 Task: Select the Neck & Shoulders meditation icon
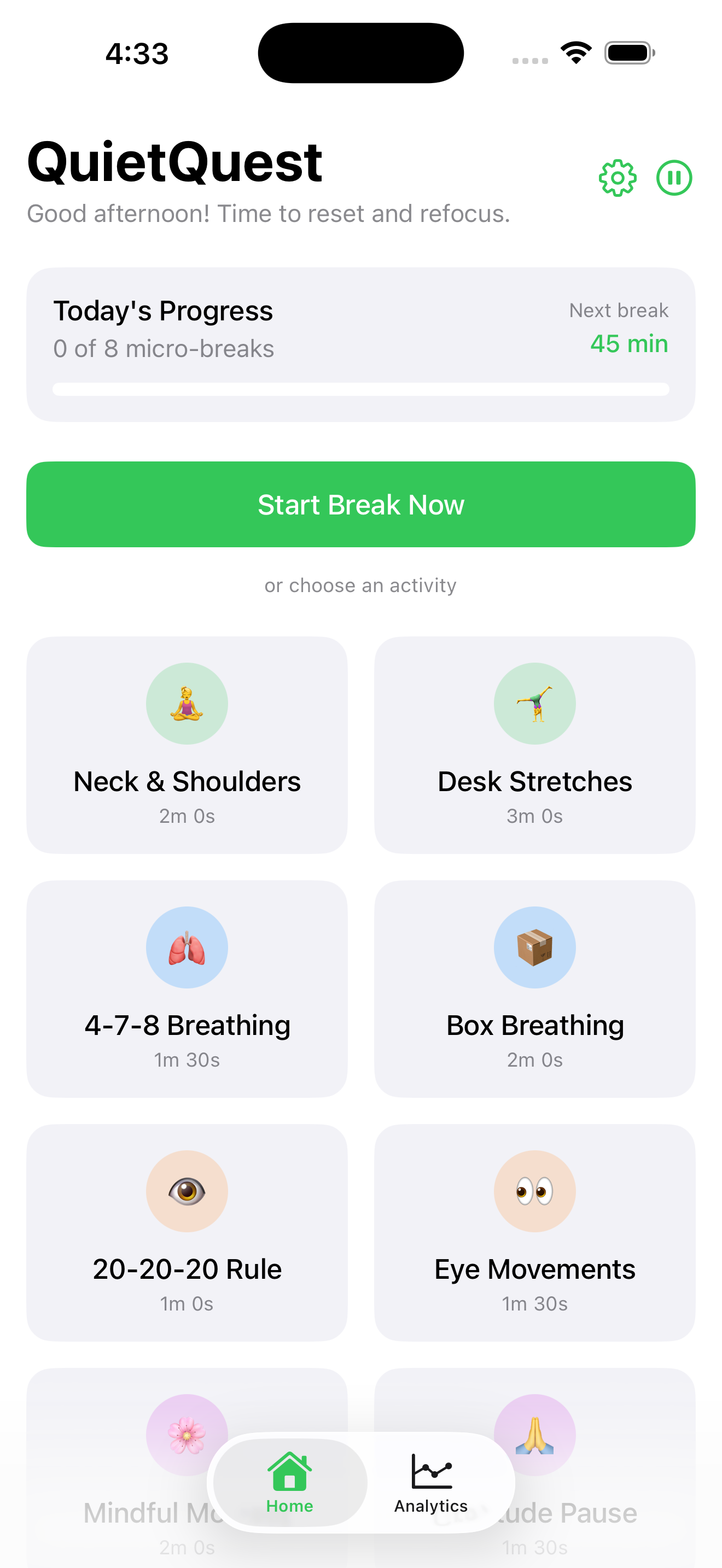(187, 703)
